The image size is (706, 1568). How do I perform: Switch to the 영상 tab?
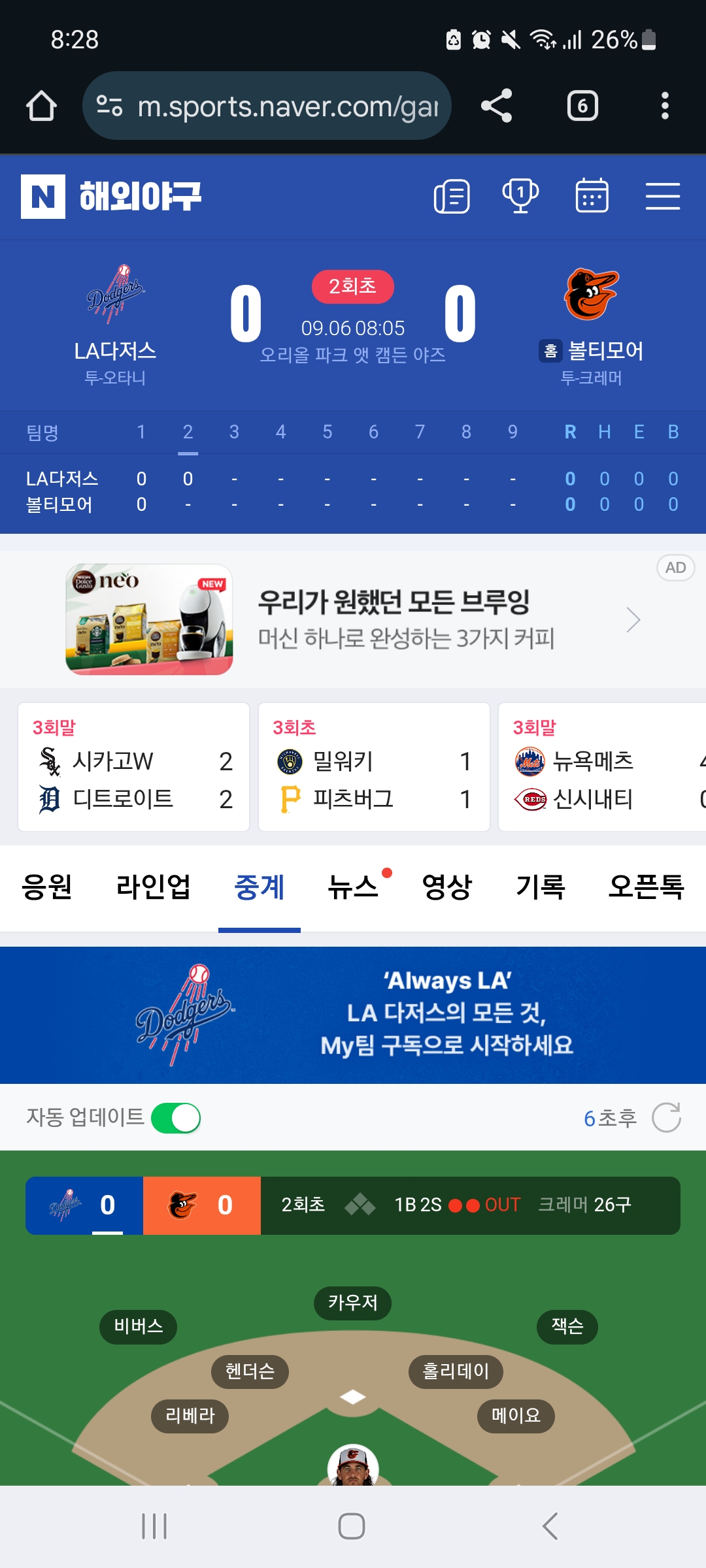(447, 887)
